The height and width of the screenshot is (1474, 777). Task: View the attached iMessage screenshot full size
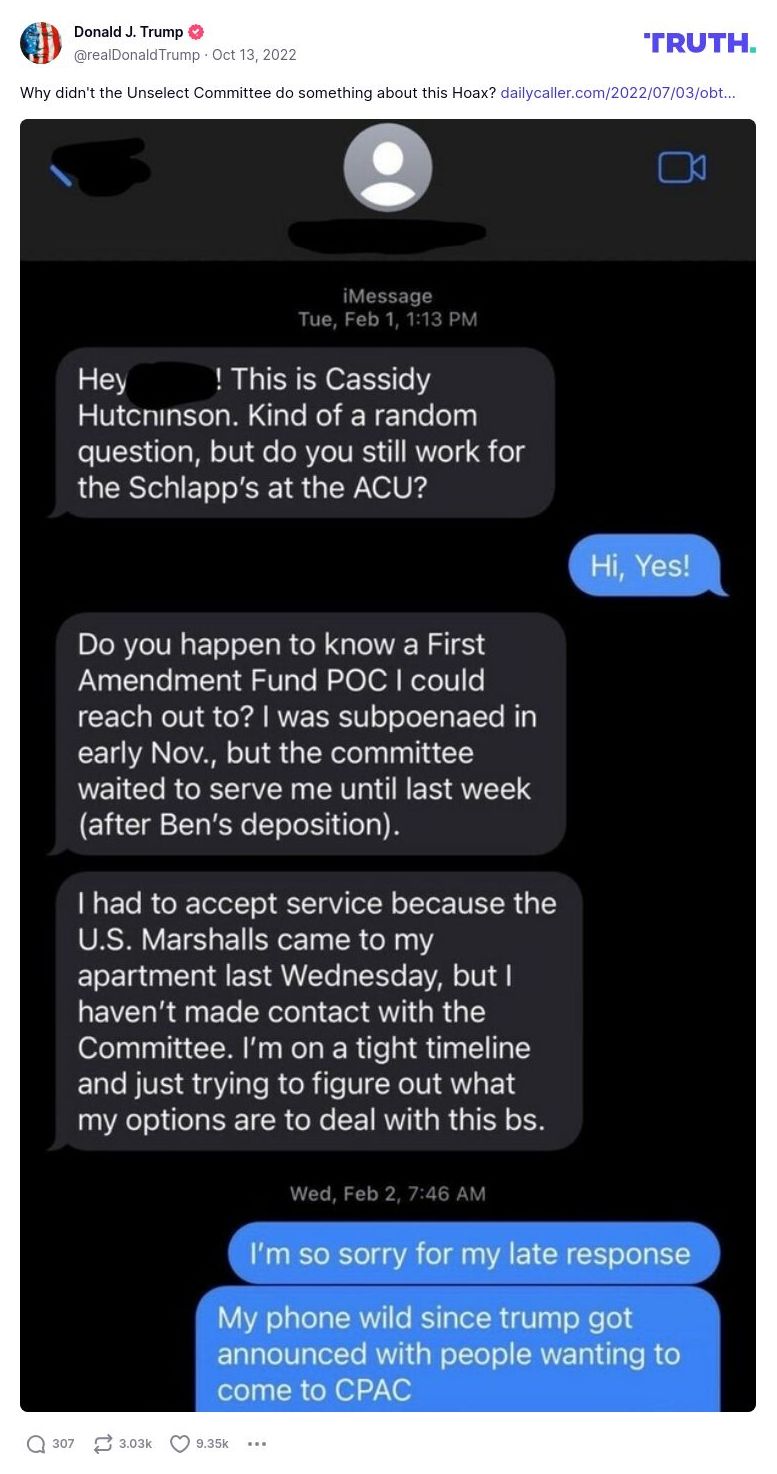point(388,765)
